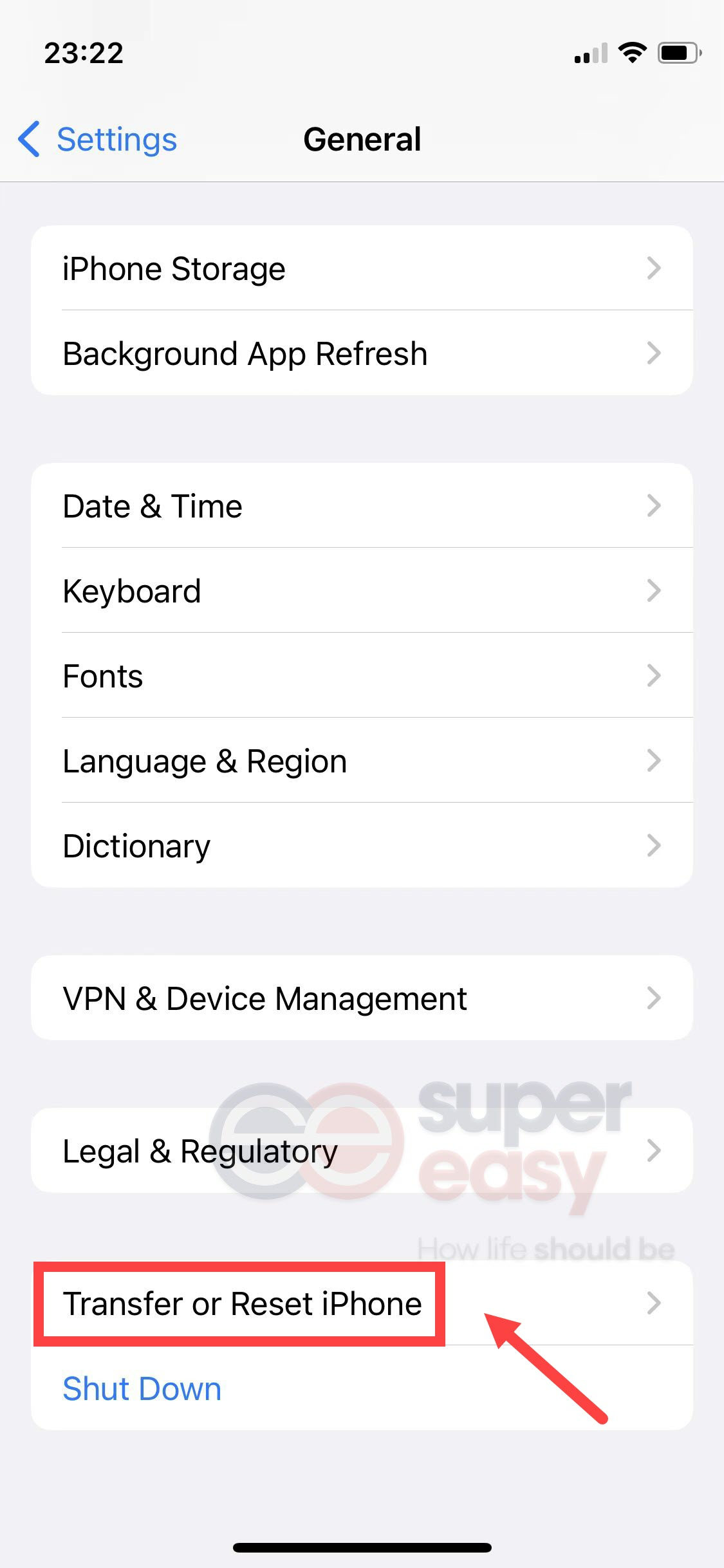Select Transfer or Reset iPhone
This screenshot has height=1568, width=724.
pyautogui.click(x=360, y=1303)
